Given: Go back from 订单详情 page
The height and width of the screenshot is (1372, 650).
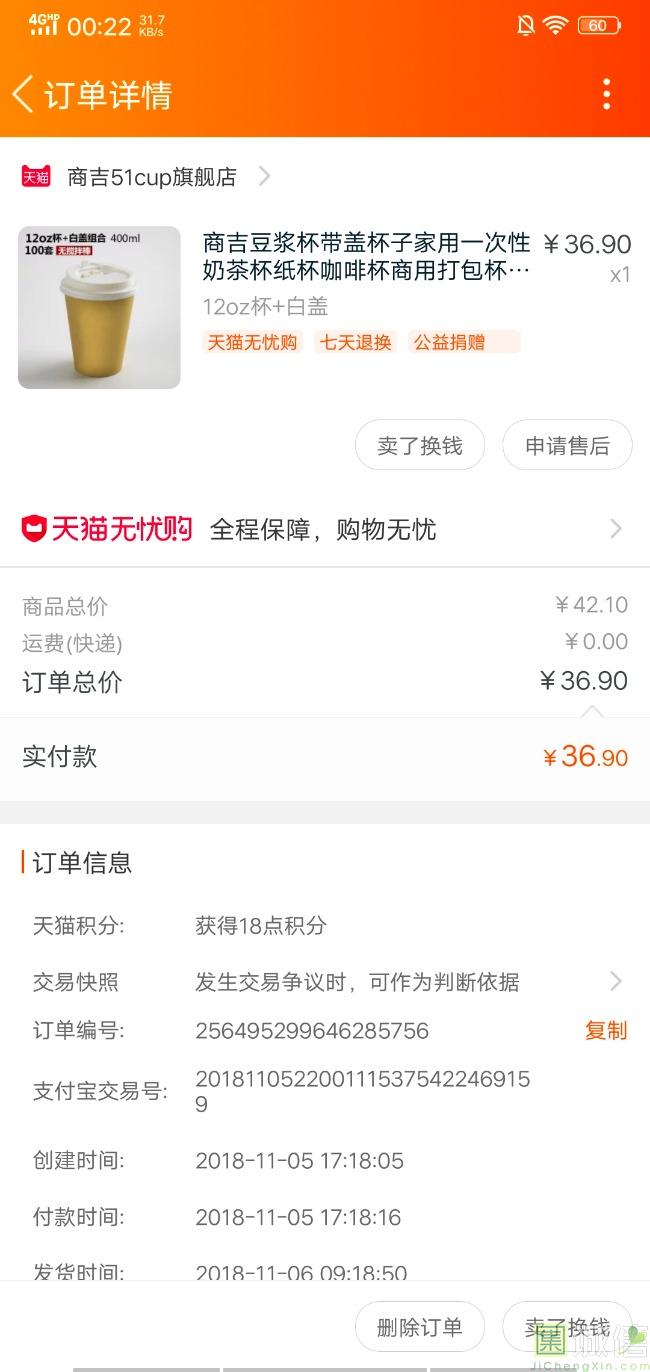Looking at the screenshot, I should tap(23, 94).
